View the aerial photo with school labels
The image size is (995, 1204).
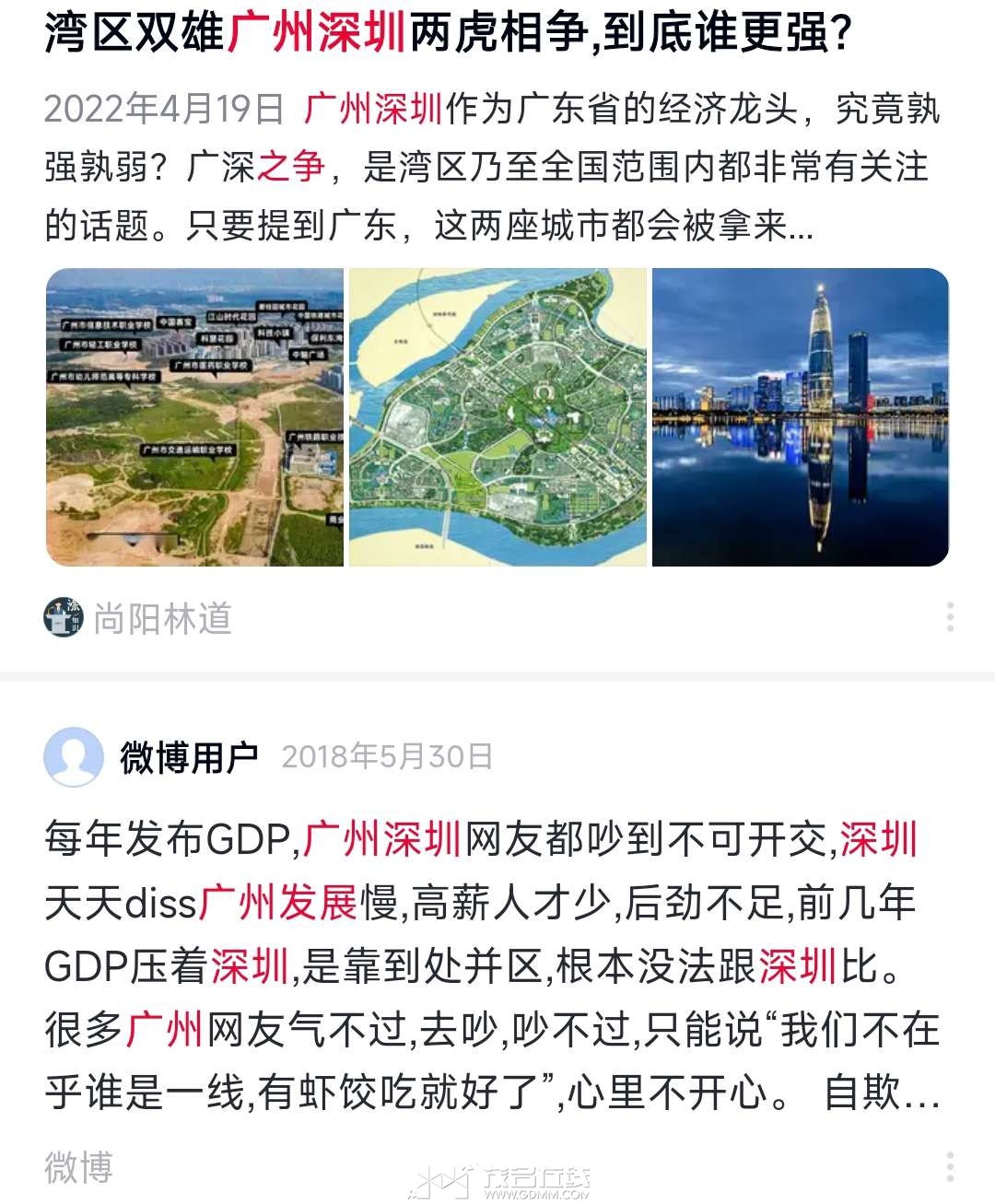point(194,417)
